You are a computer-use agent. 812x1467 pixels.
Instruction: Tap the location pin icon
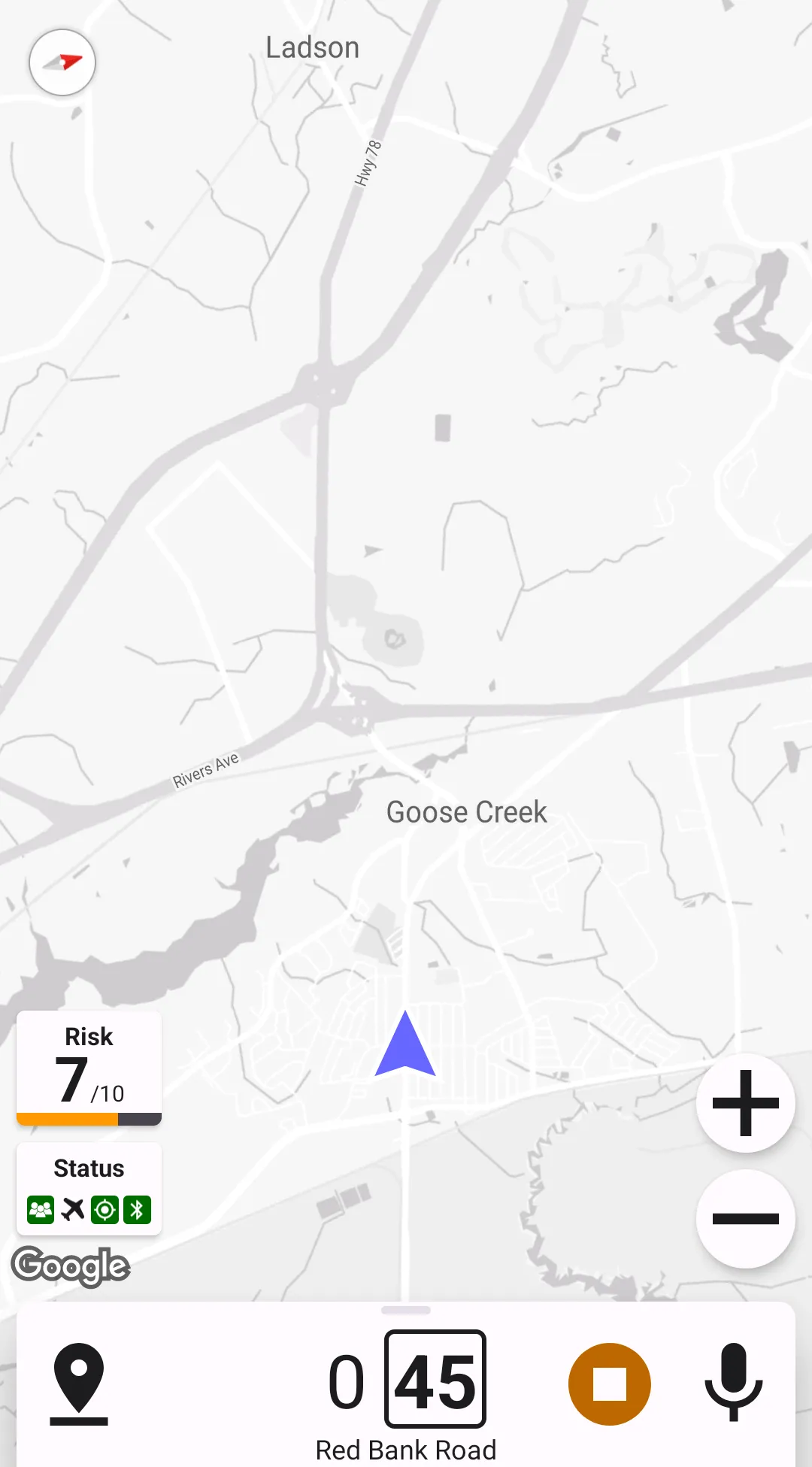tap(79, 1384)
